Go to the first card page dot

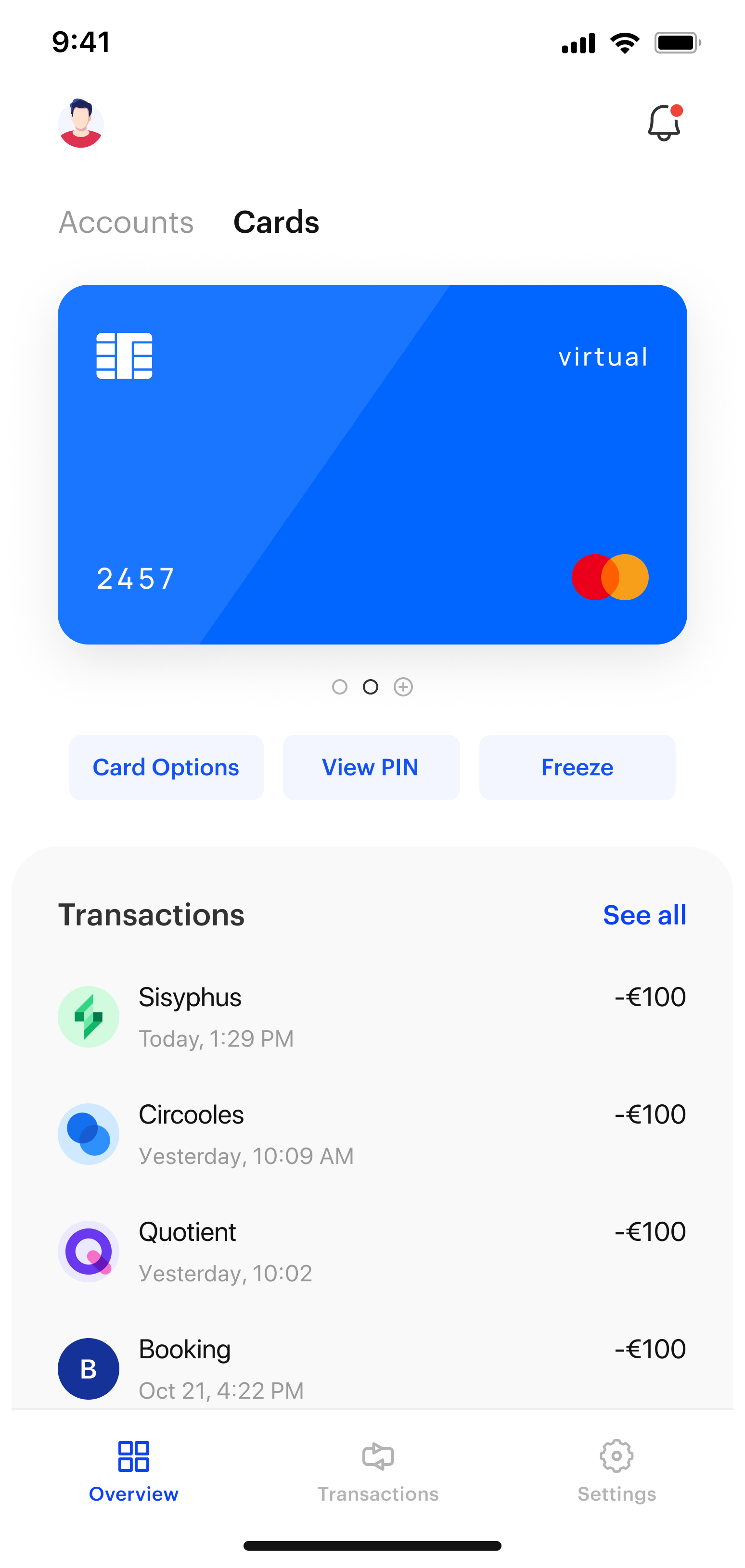click(340, 687)
